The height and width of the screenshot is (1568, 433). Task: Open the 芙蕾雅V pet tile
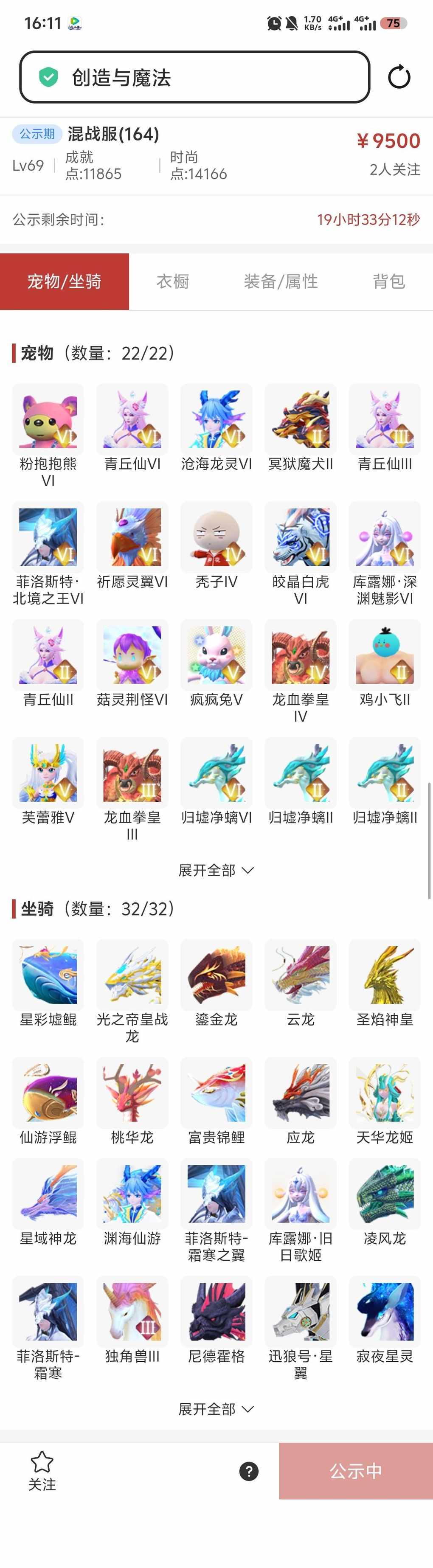(x=48, y=773)
